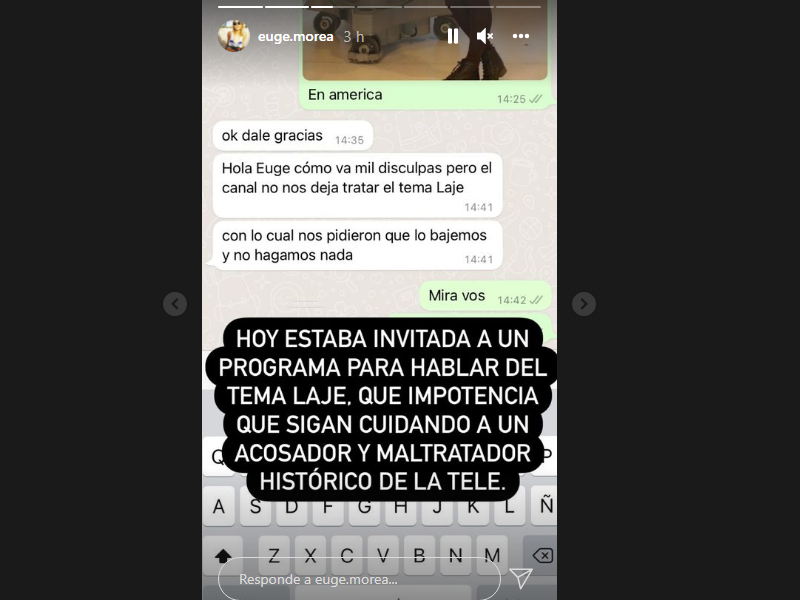
Task: Unmute the story audio
Action: click(485, 36)
